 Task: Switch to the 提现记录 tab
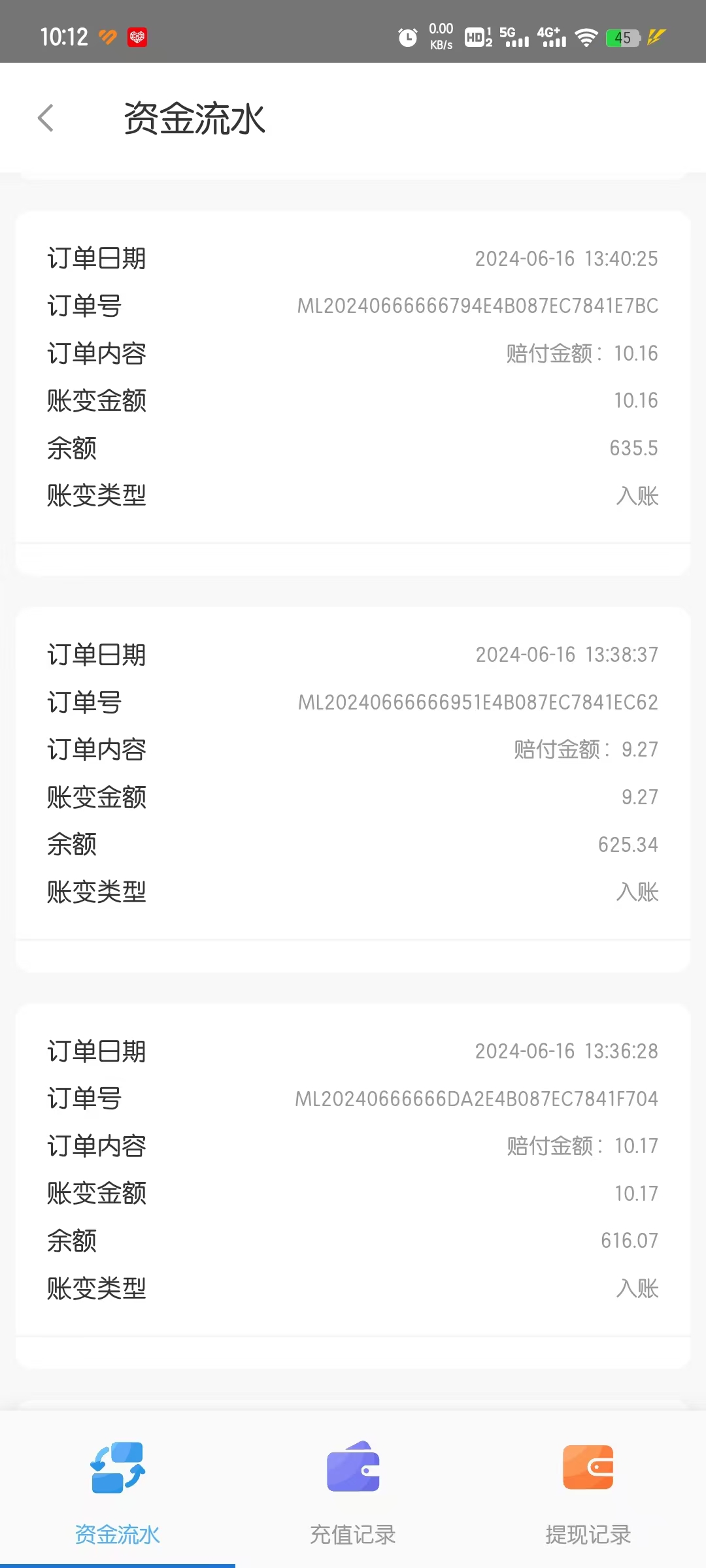tap(588, 1491)
